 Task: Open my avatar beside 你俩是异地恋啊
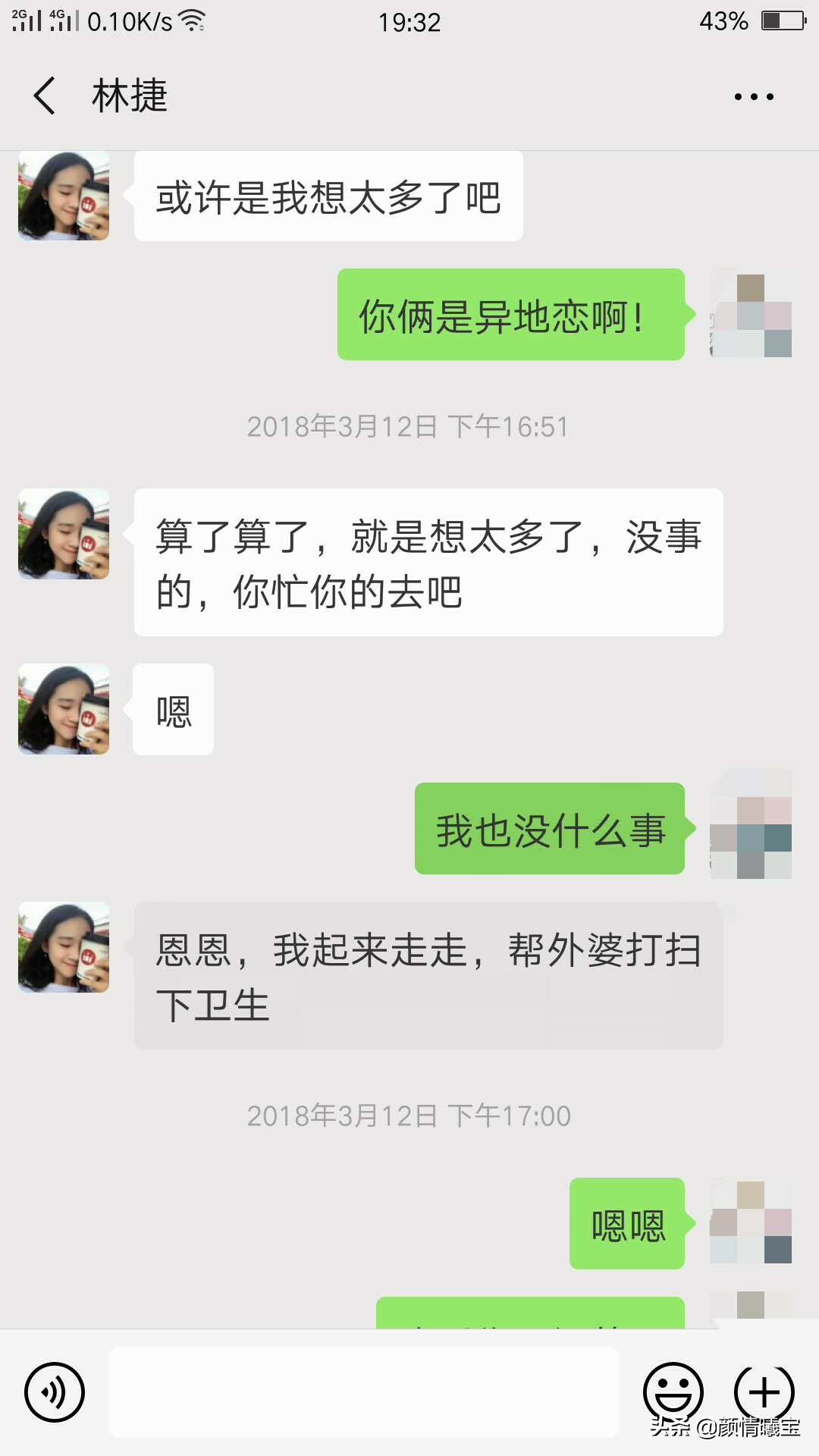coord(751,315)
